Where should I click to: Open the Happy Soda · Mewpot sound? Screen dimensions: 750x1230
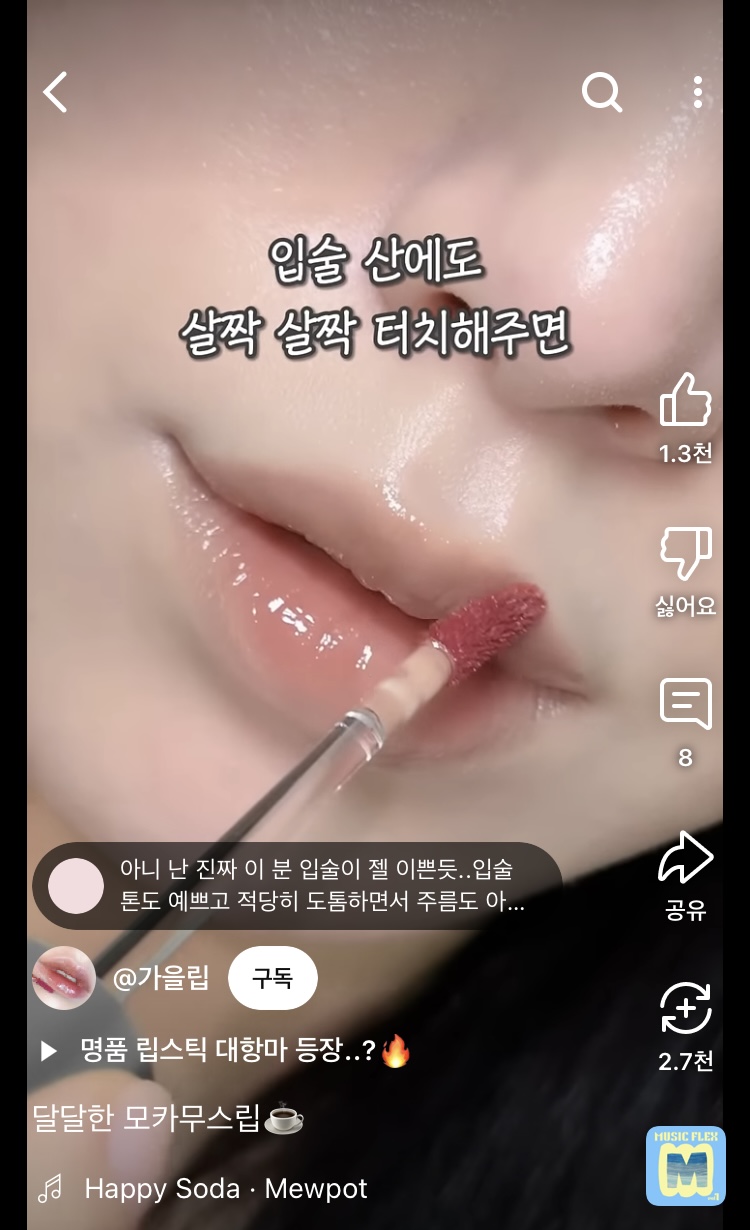tap(225, 1188)
